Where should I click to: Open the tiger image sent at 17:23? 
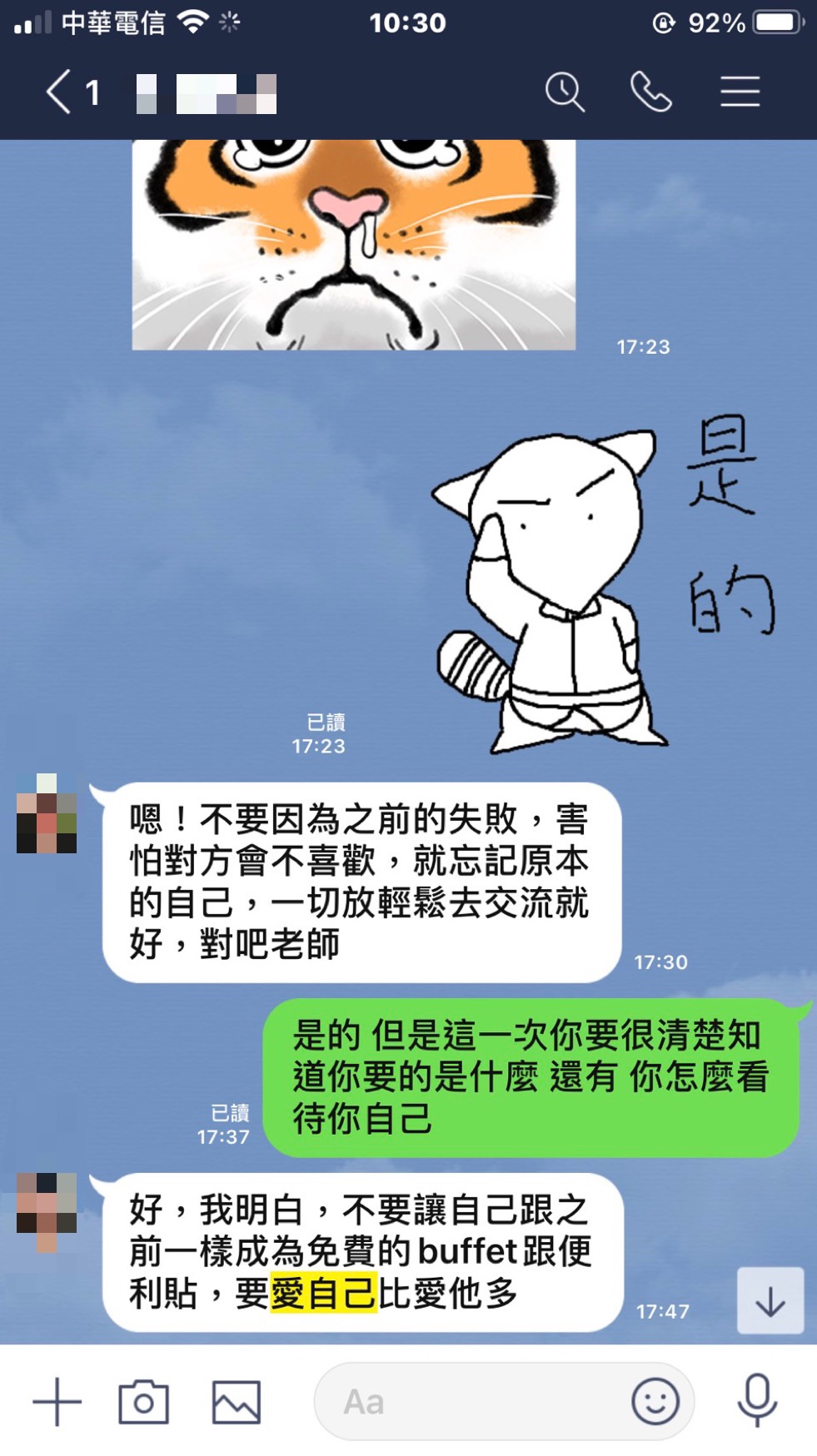point(353,245)
